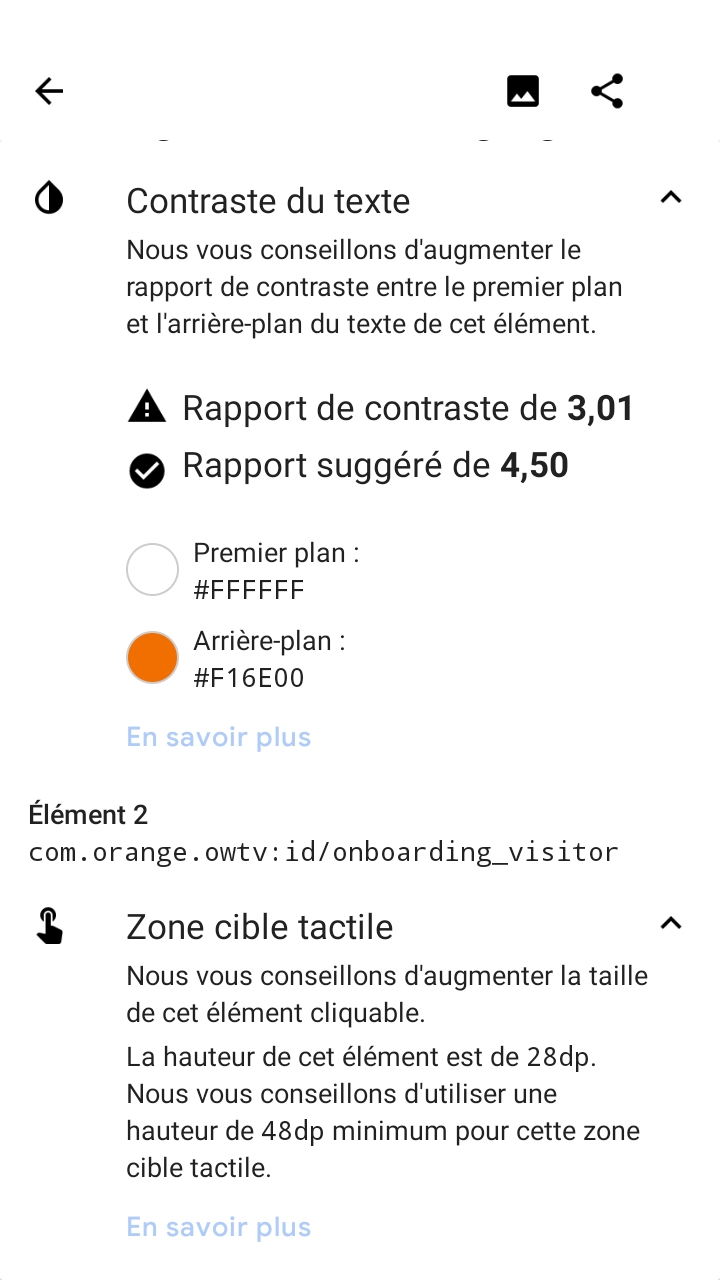Select the white #FFFFFF foreground swatch
Viewport: 720px width, 1280px height.
[x=151, y=569]
